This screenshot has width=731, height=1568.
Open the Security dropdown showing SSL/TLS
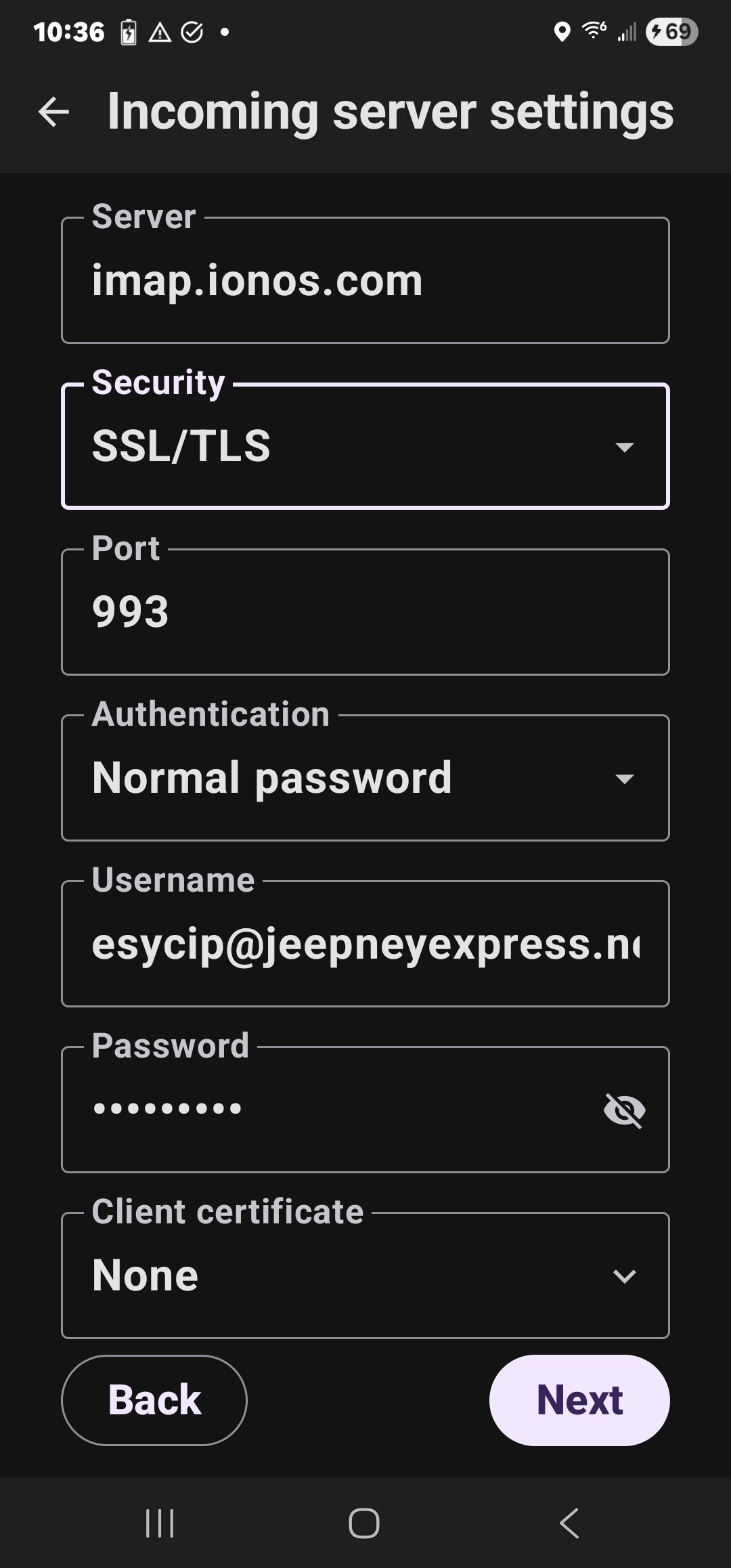point(365,446)
